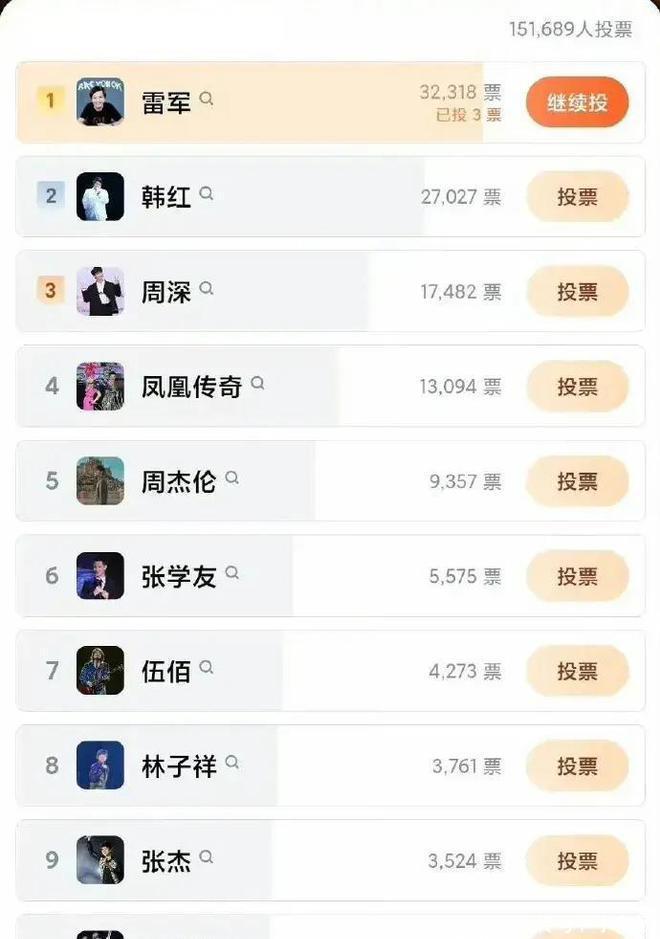Look up 周深 with the magnifier
The width and height of the screenshot is (660, 939).
207,289
